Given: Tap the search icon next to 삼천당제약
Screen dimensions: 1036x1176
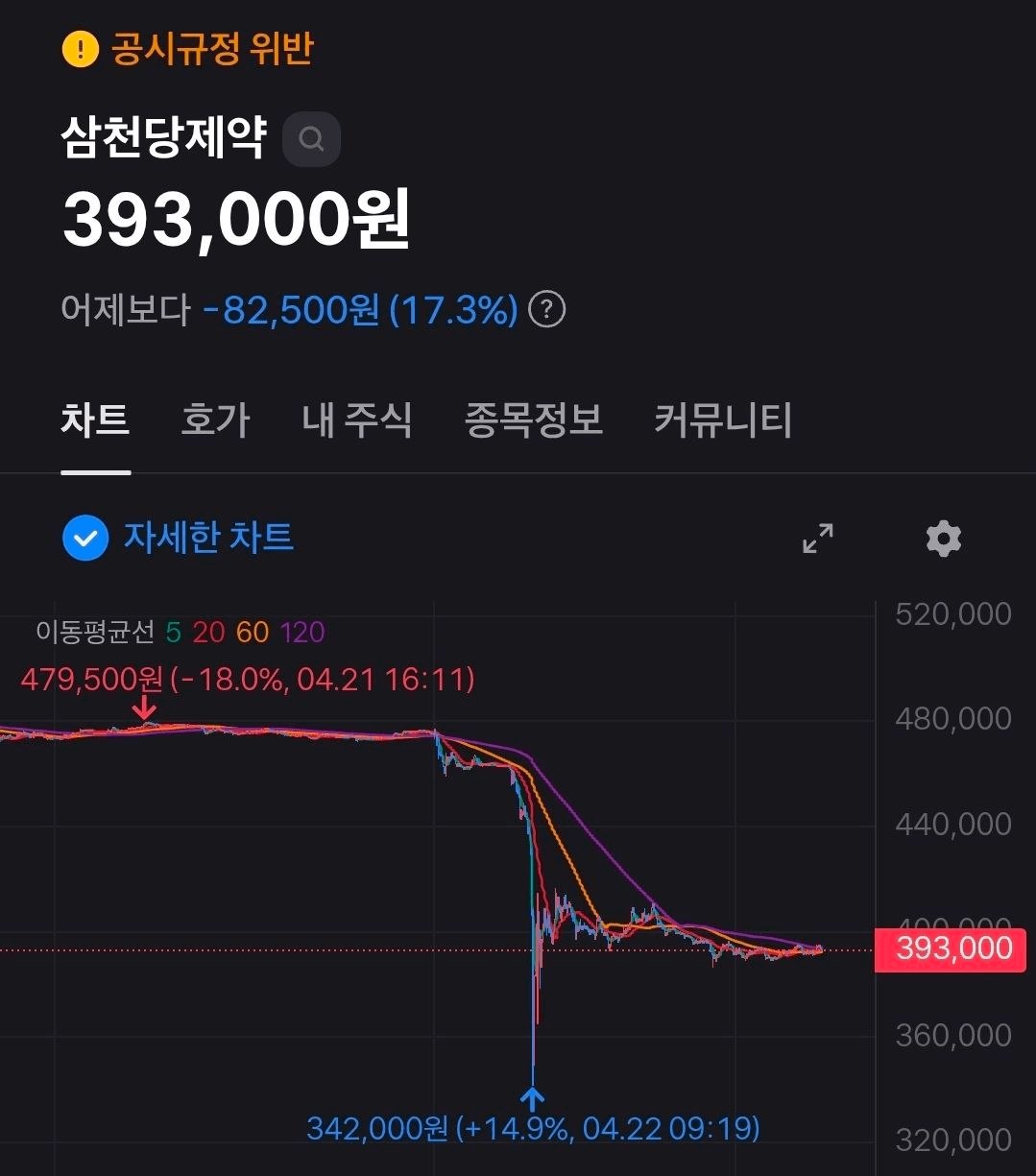Looking at the screenshot, I should [311, 139].
